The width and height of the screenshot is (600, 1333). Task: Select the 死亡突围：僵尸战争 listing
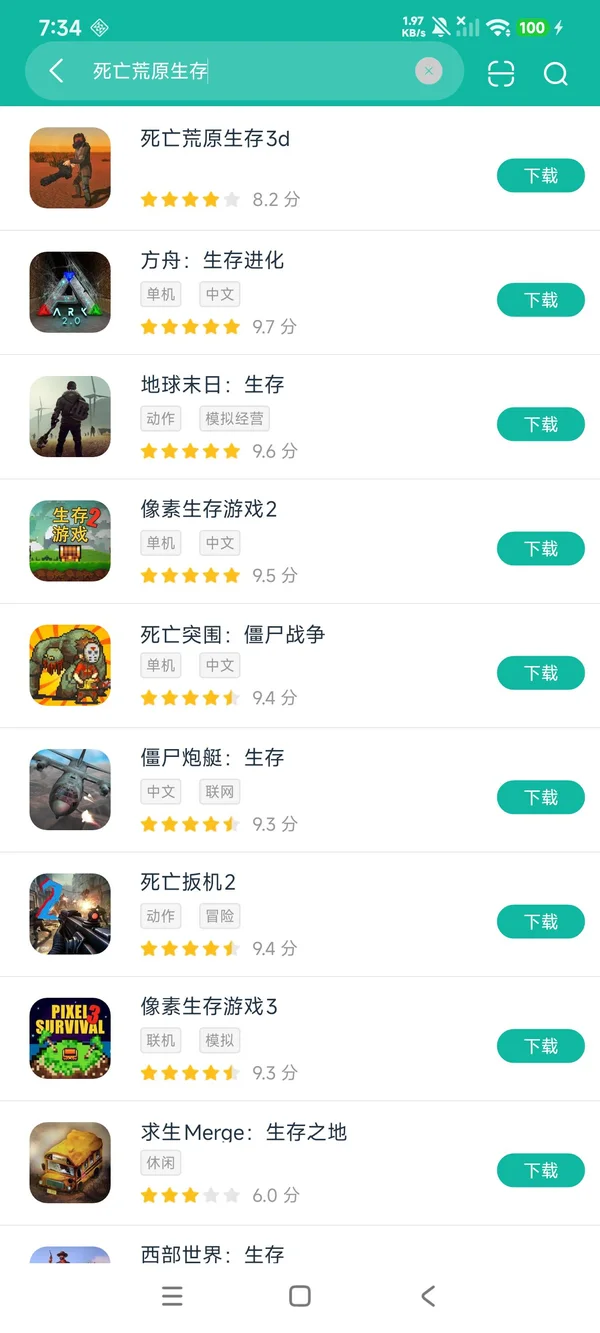coord(232,634)
